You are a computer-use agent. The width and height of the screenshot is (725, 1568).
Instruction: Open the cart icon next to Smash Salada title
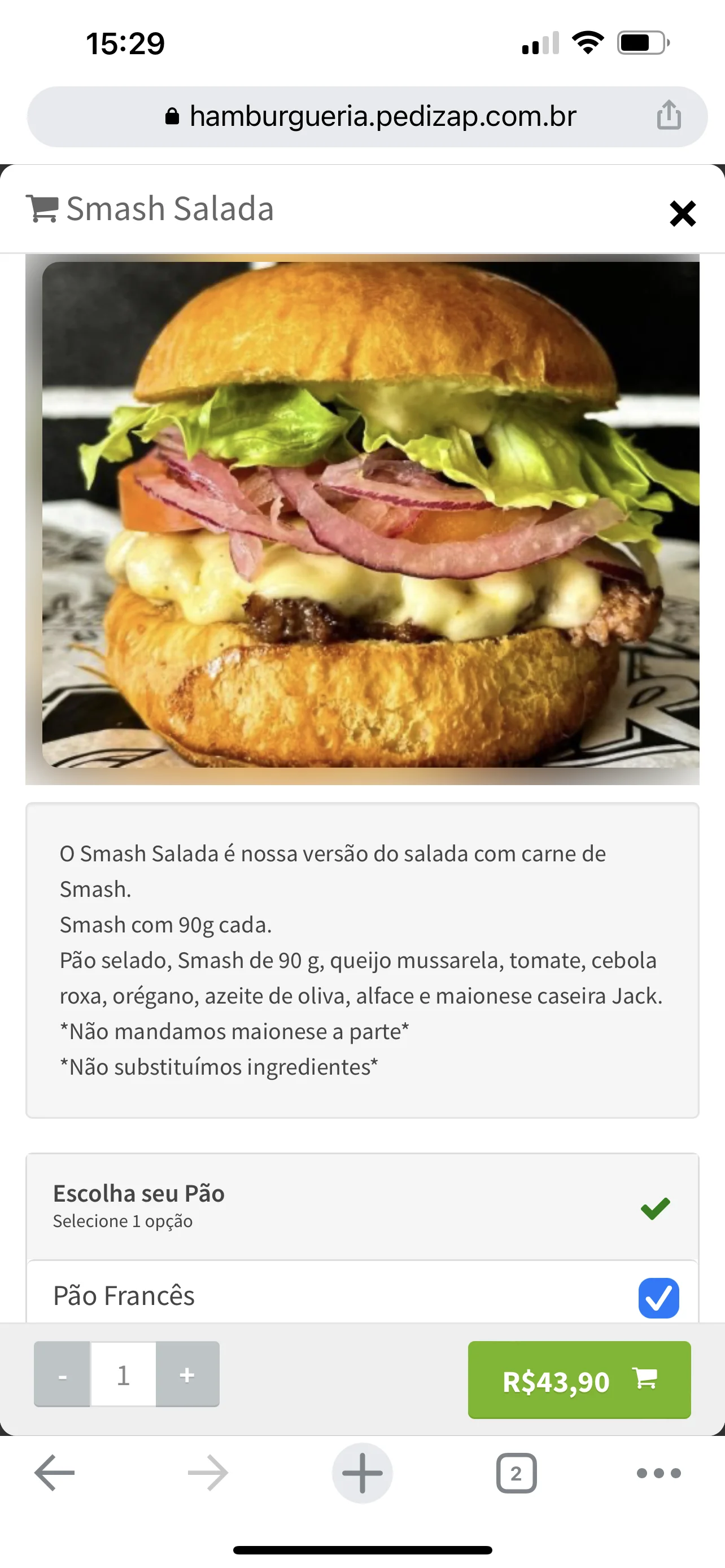click(x=41, y=209)
